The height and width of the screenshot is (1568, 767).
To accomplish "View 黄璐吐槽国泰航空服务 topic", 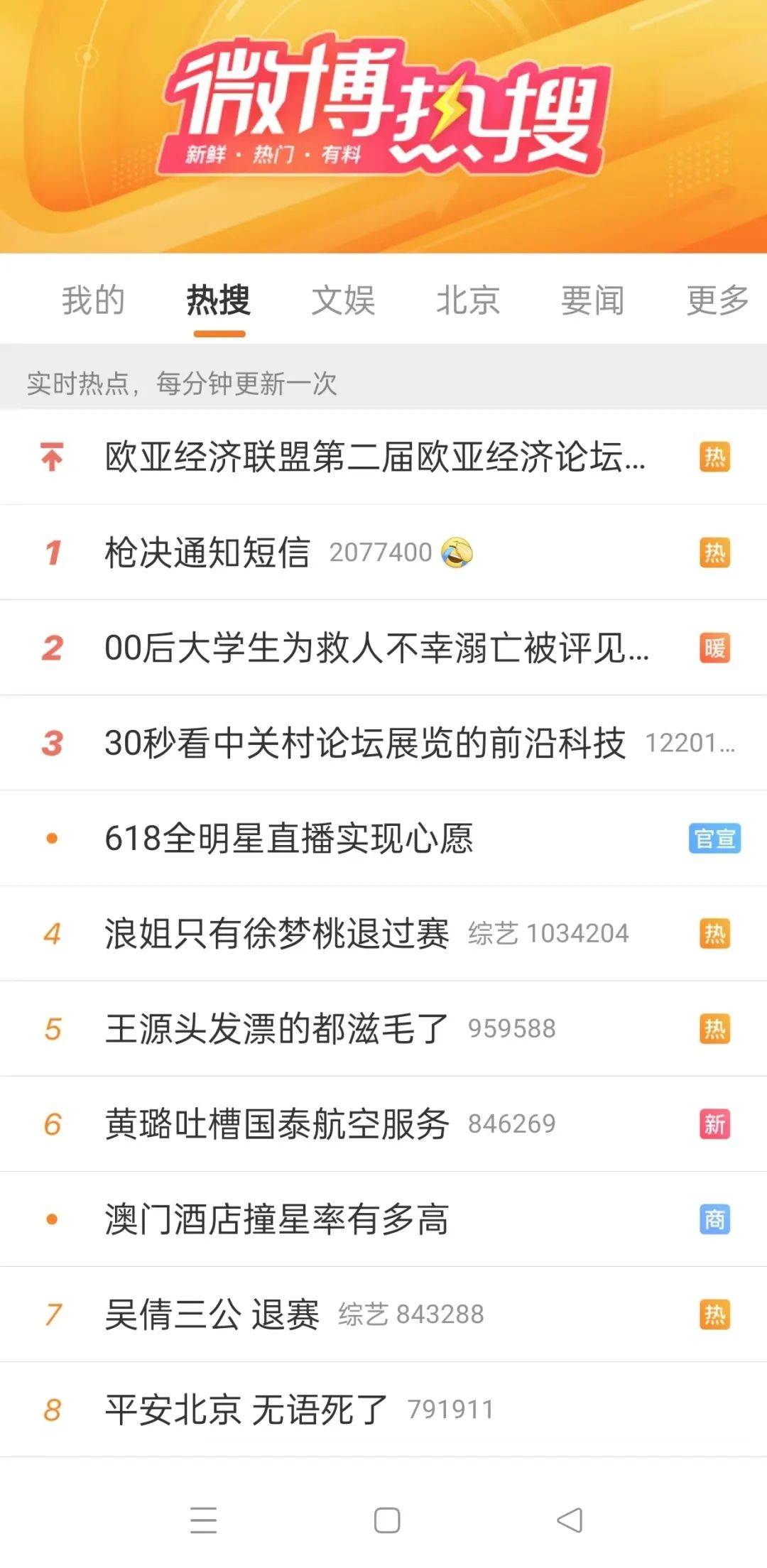I will pos(277,1123).
